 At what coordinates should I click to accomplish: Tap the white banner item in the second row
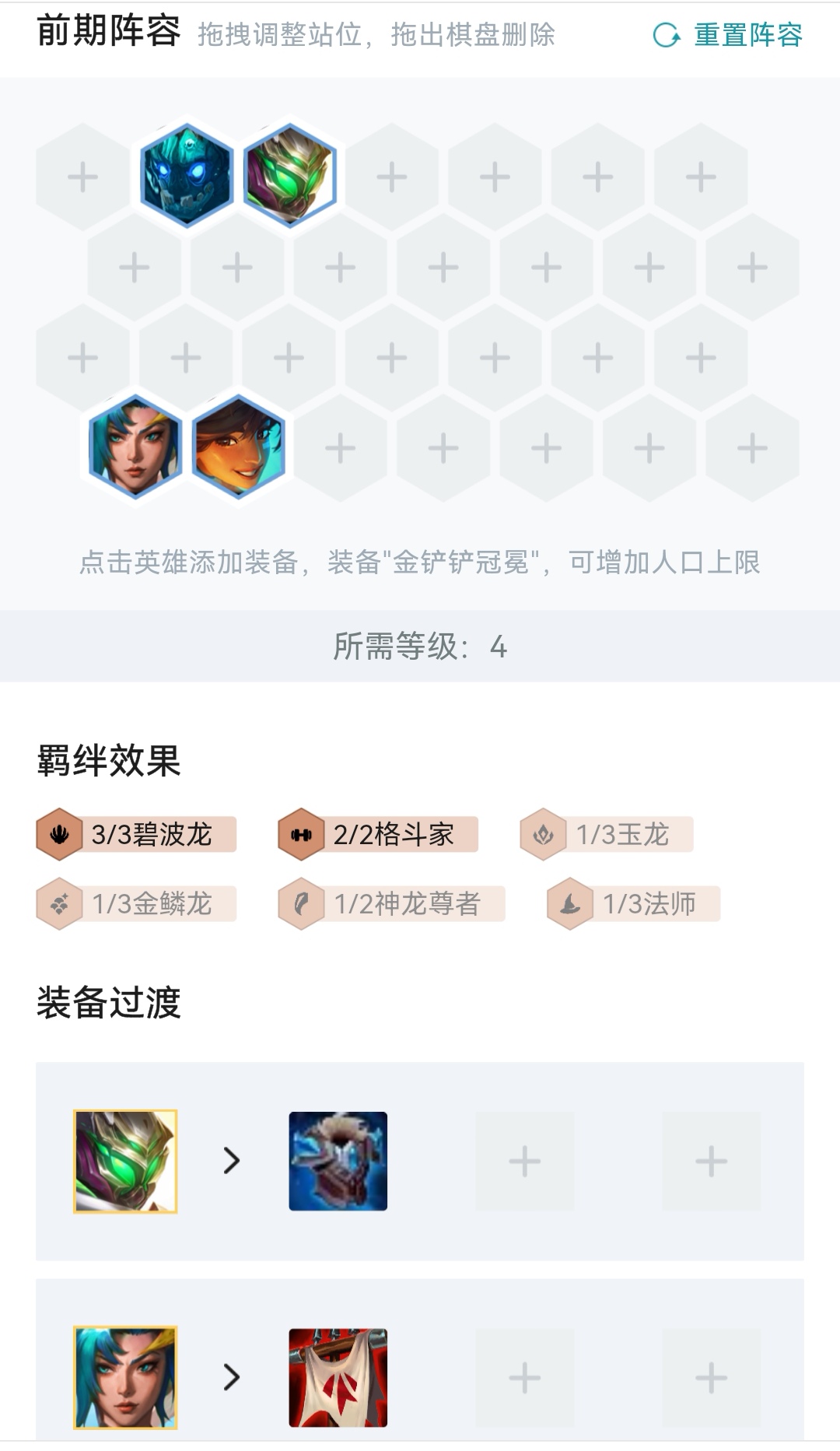point(338,1378)
